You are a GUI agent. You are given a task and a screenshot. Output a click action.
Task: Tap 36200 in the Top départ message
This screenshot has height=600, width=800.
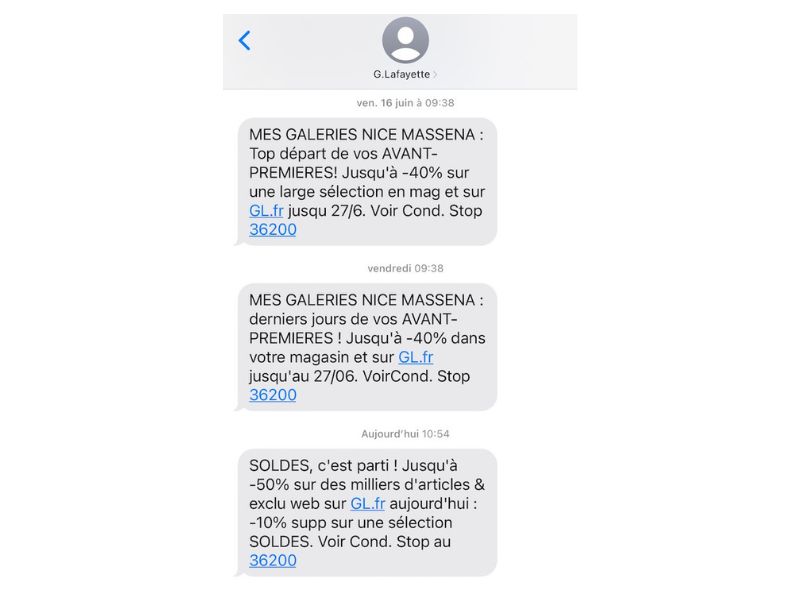point(272,230)
